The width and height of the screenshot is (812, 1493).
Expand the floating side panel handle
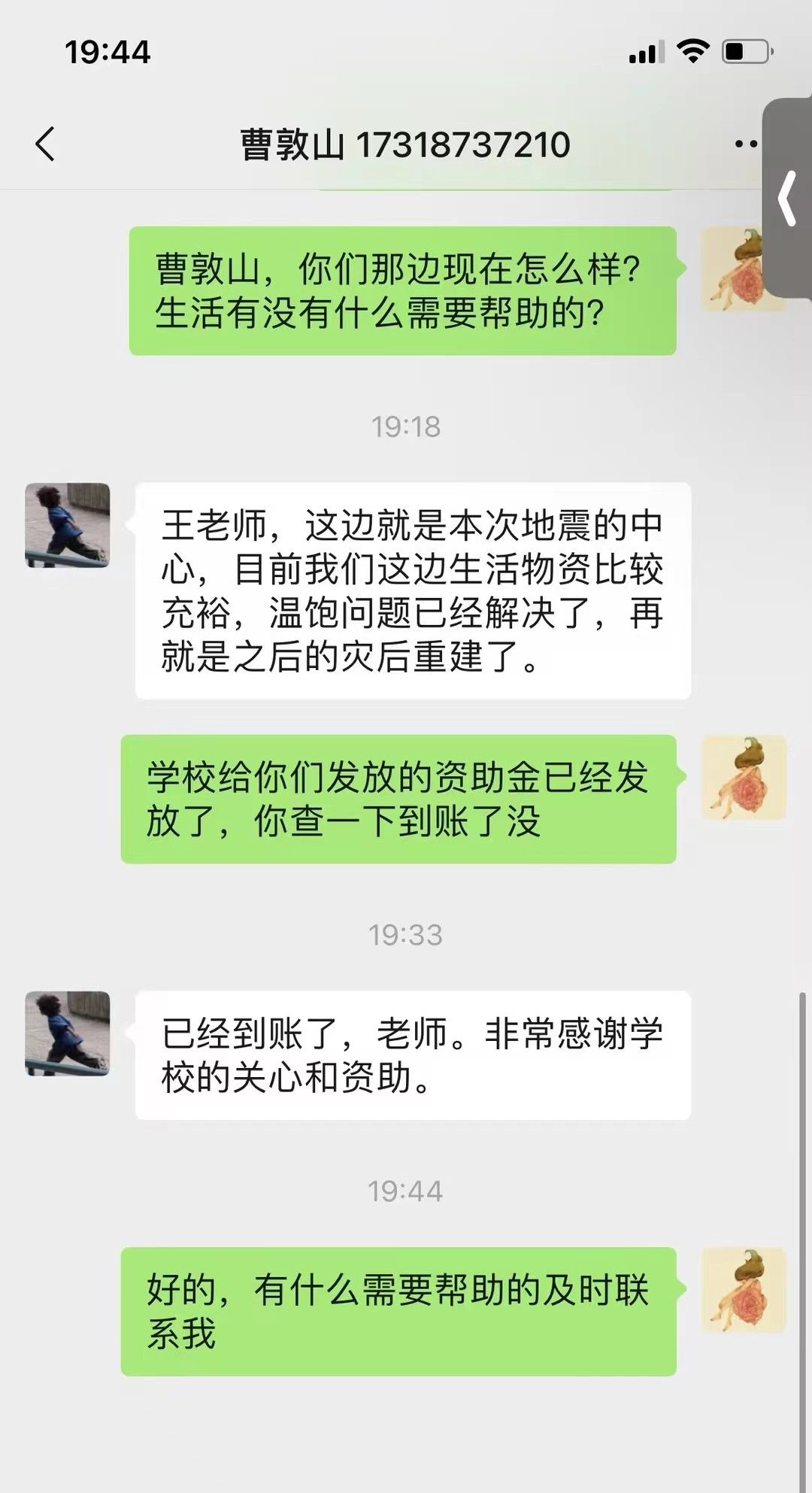(x=788, y=199)
